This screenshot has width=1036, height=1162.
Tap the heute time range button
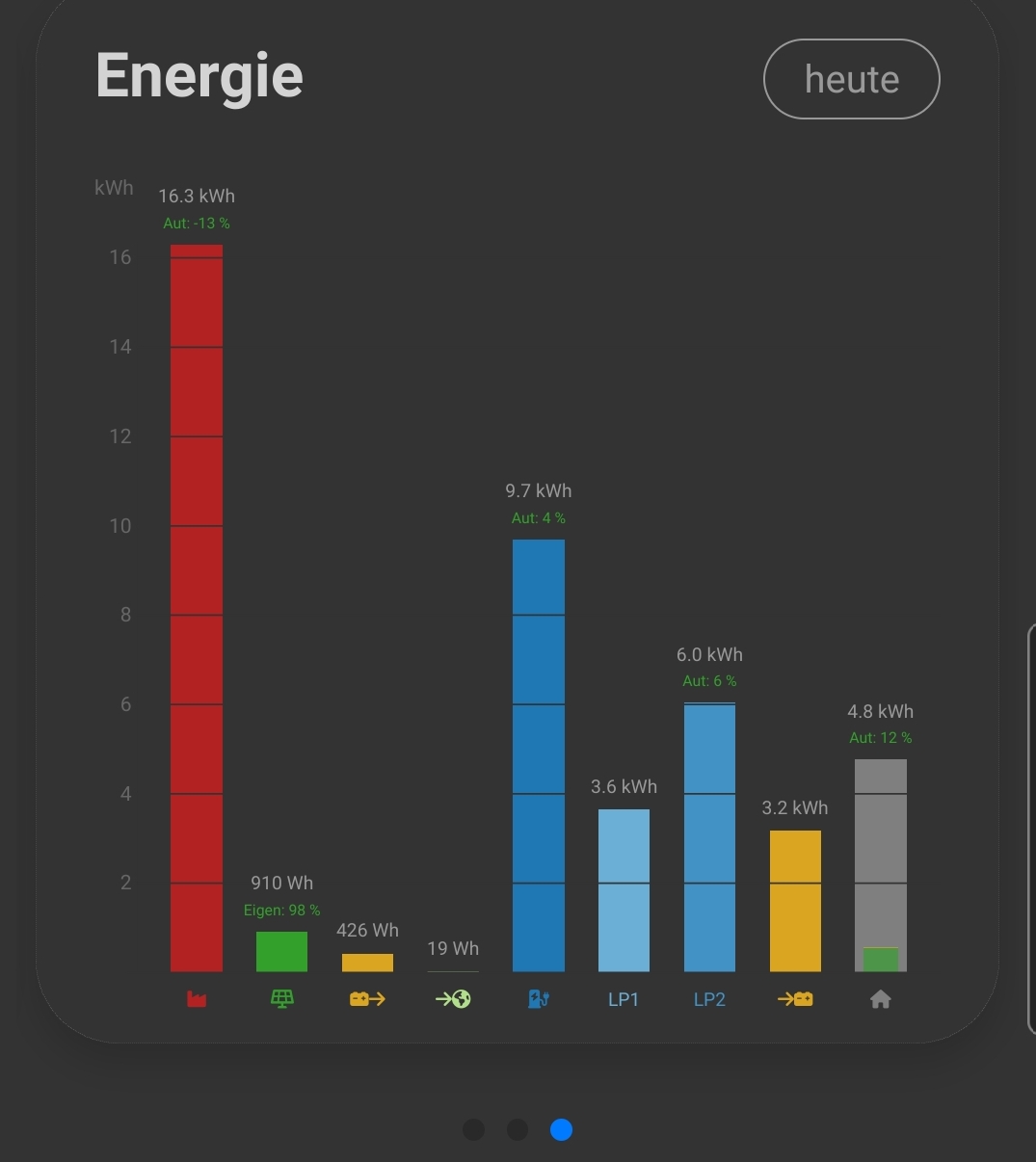click(x=851, y=79)
